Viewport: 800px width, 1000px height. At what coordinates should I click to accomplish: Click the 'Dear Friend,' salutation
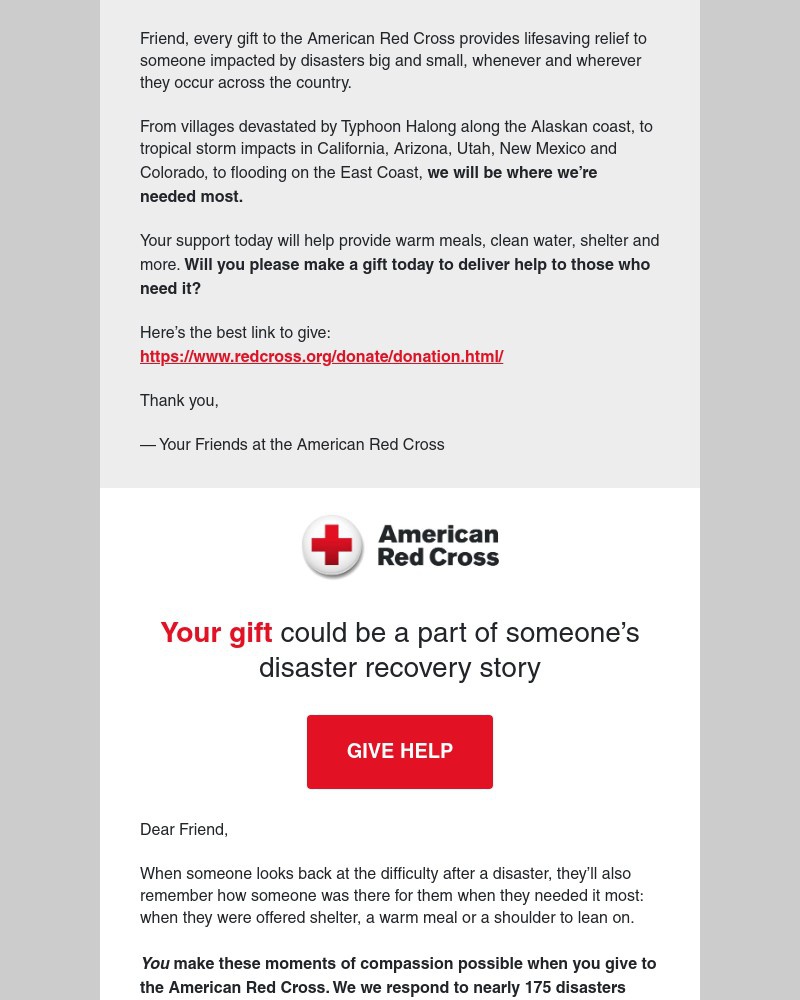pyautogui.click(x=184, y=829)
